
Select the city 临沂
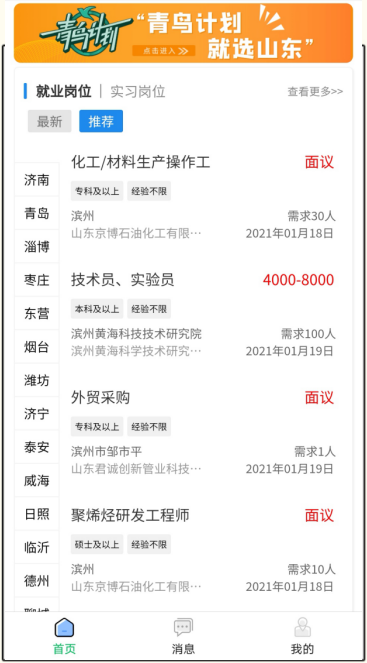[37, 547]
